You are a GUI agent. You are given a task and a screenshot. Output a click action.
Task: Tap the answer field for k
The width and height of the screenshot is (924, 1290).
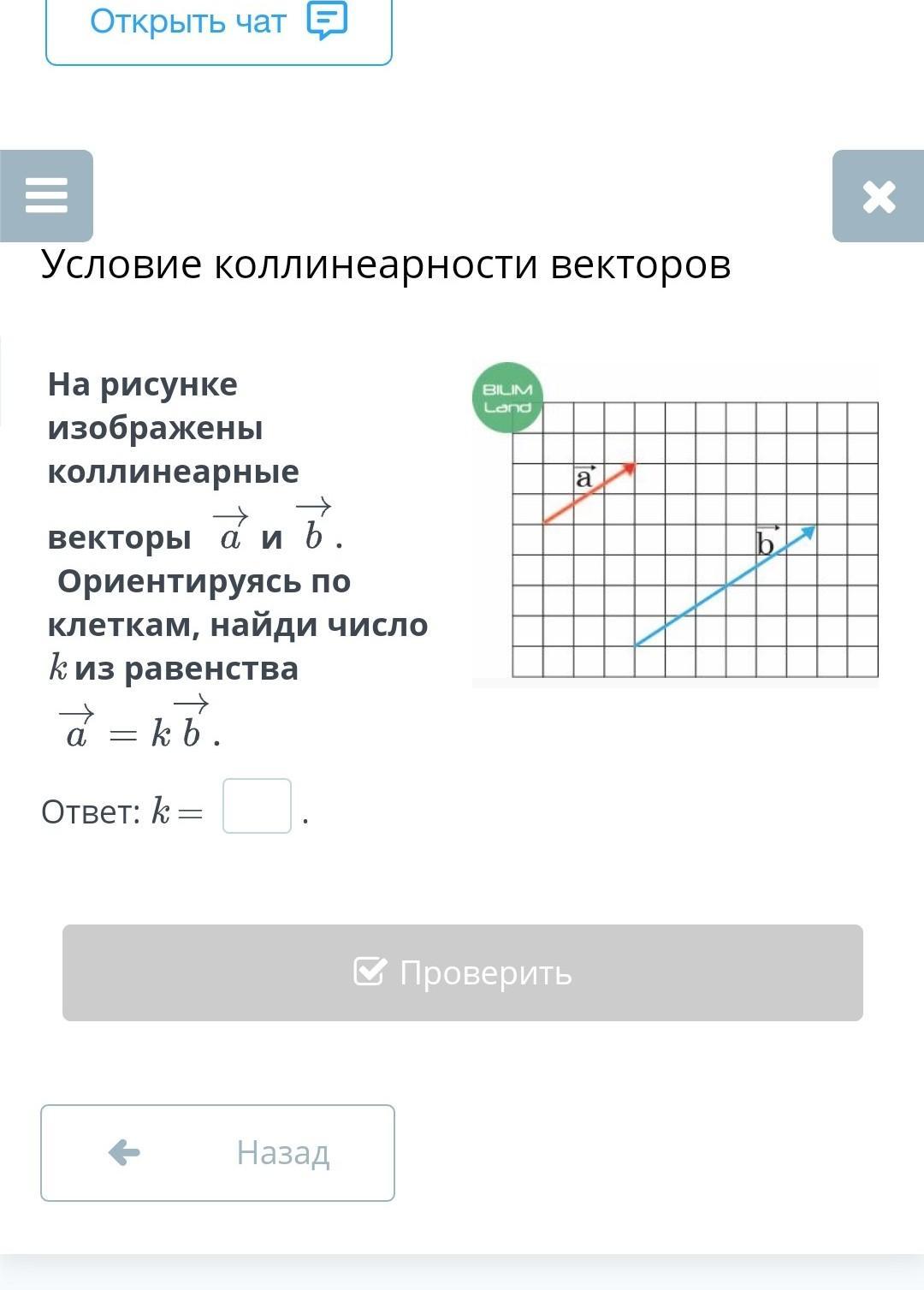(257, 806)
